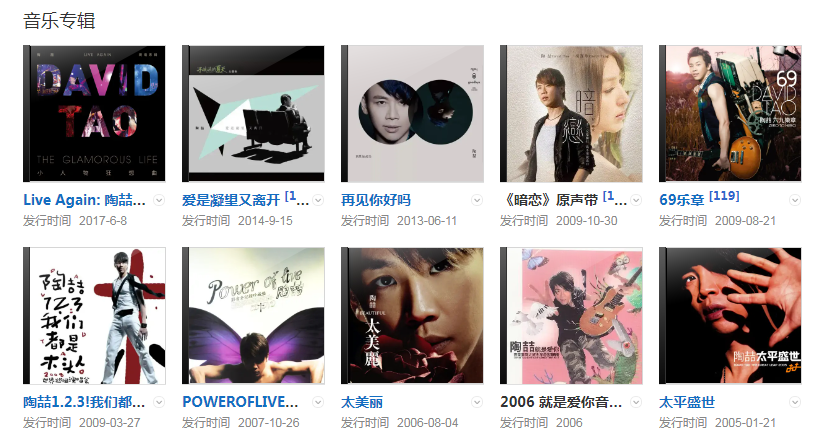Screen dimensions: 821x438
Task: Open the Live Again album cover
Action: (94, 113)
